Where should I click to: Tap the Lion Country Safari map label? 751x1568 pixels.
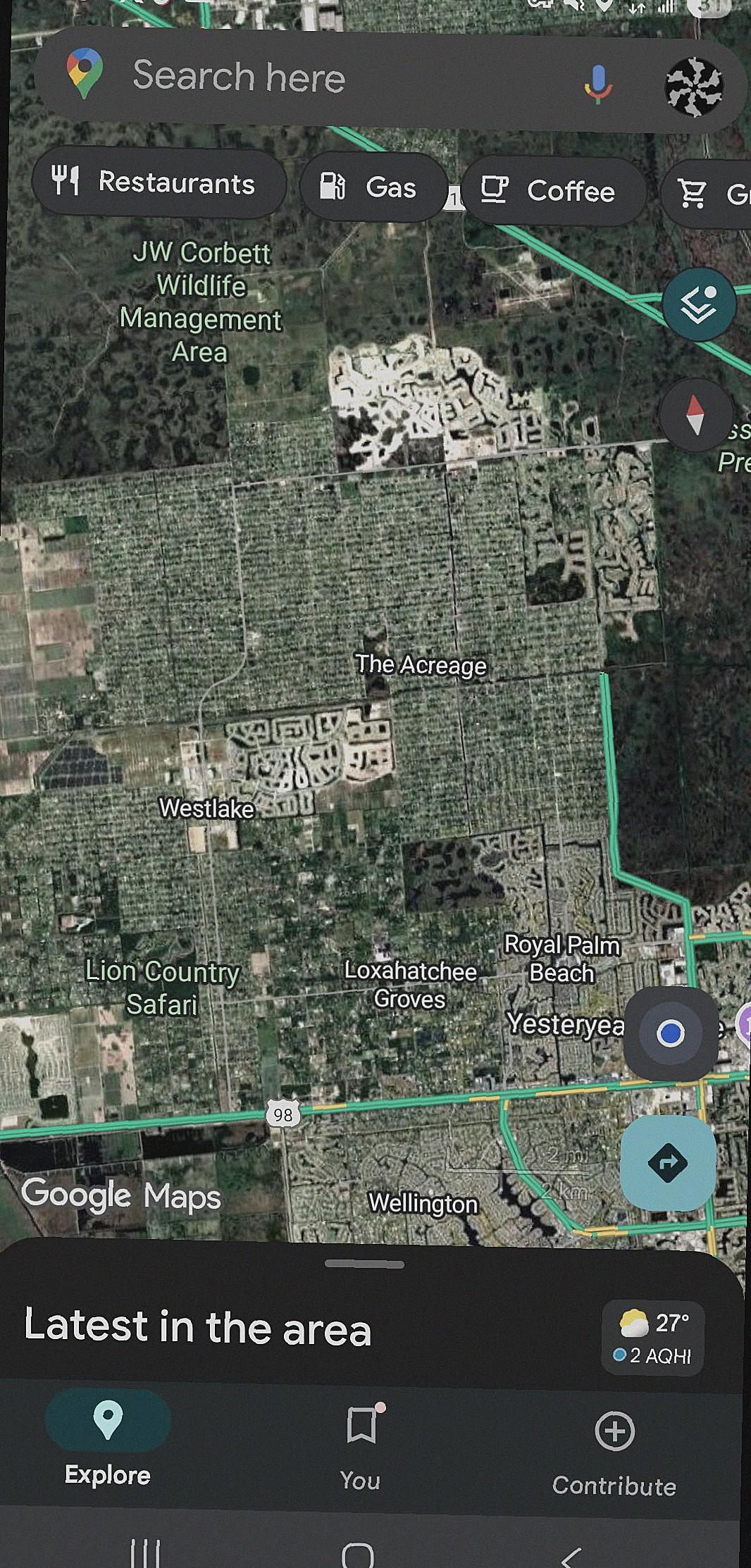pyautogui.click(x=163, y=988)
